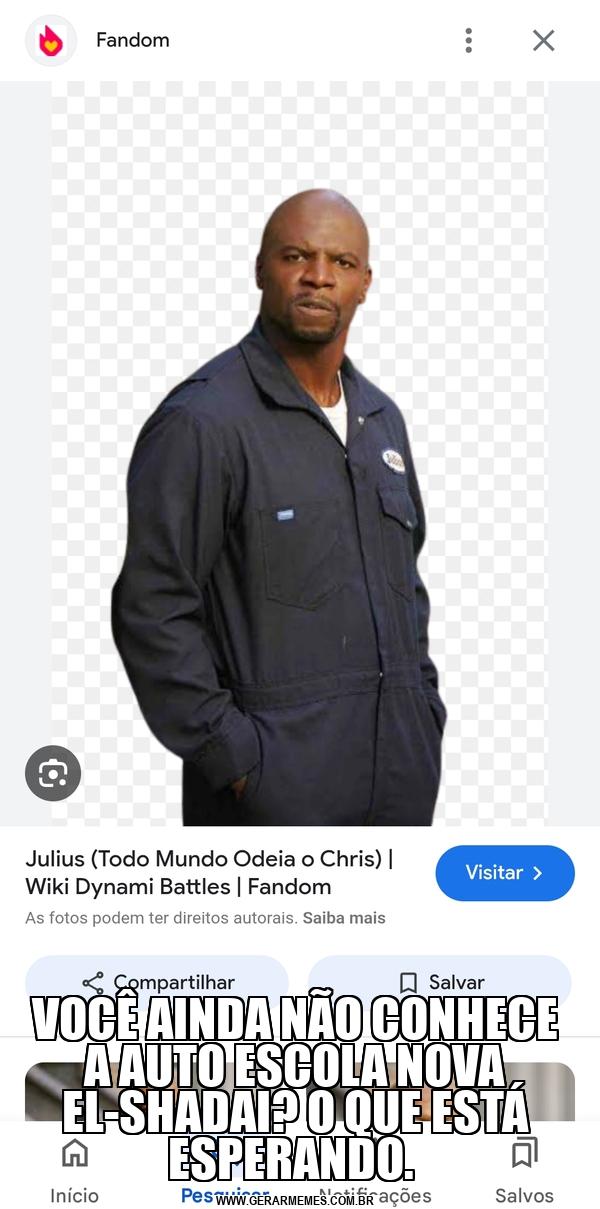Save the image with Salvar
The image size is (600, 1209).
click(x=440, y=982)
